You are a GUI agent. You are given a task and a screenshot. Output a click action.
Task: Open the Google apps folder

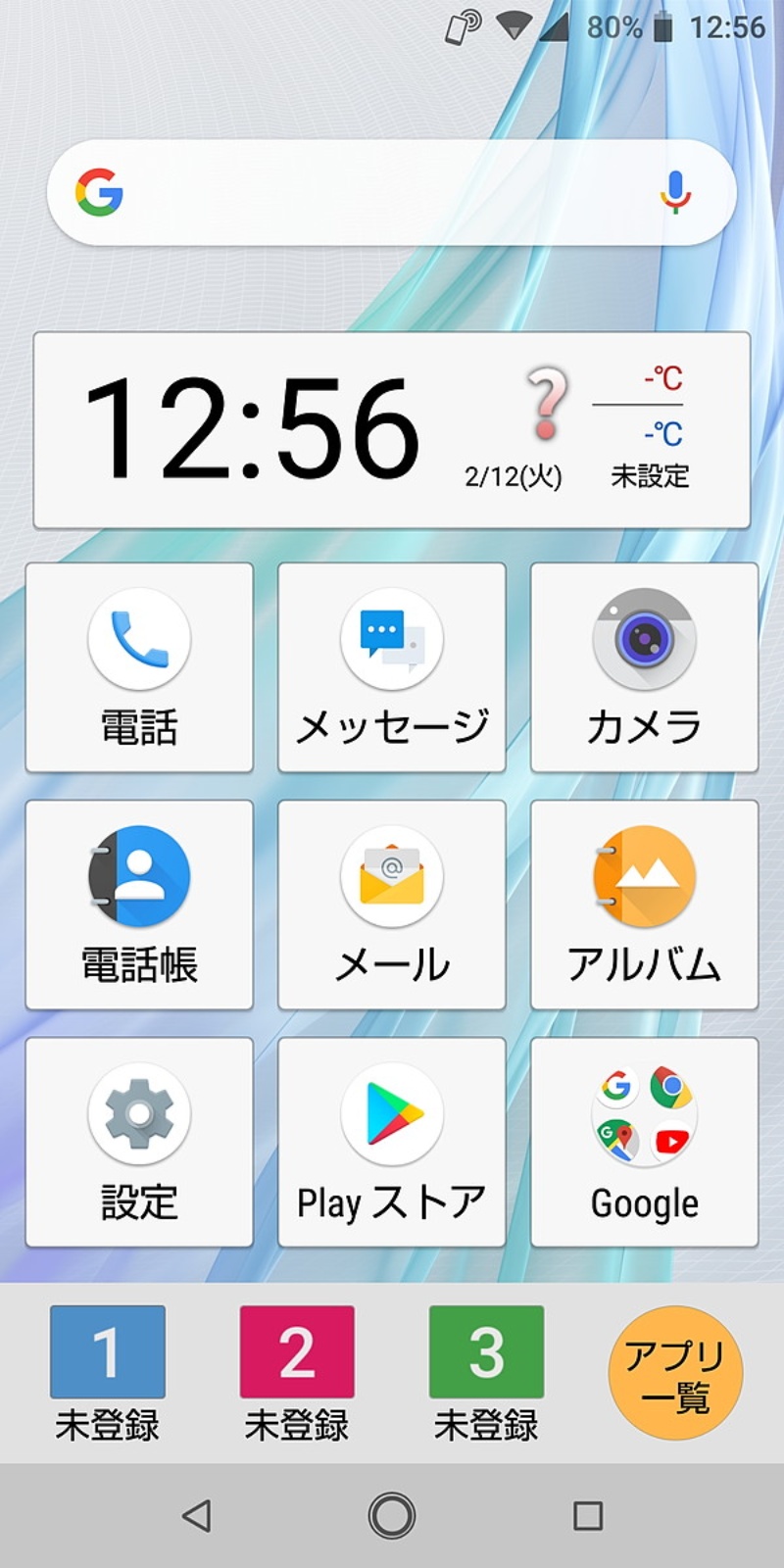click(x=644, y=1142)
